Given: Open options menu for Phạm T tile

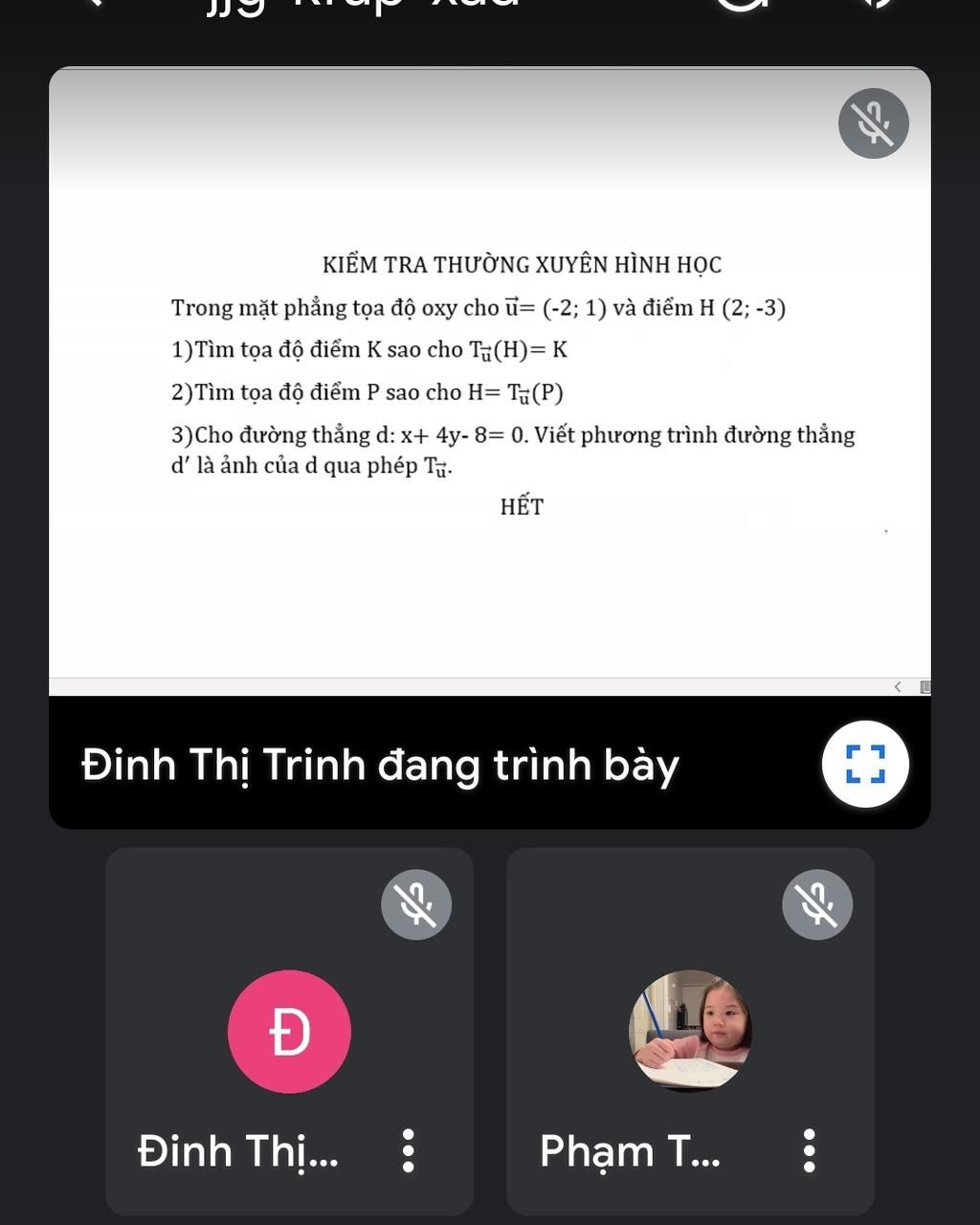Looking at the screenshot, I should coord(809,1150).
